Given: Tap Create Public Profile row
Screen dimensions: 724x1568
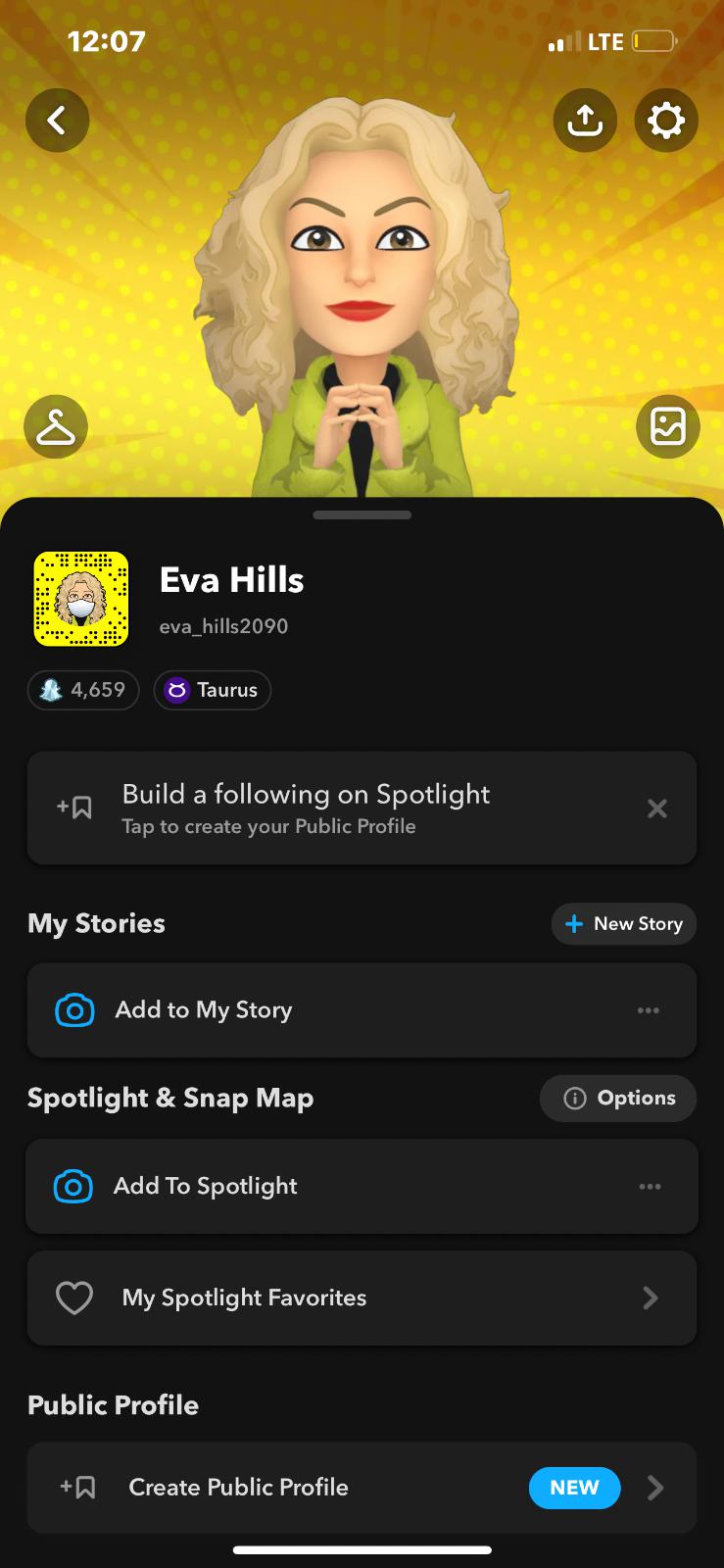Looking at the screenshot, I should [x=294, y=1488].
